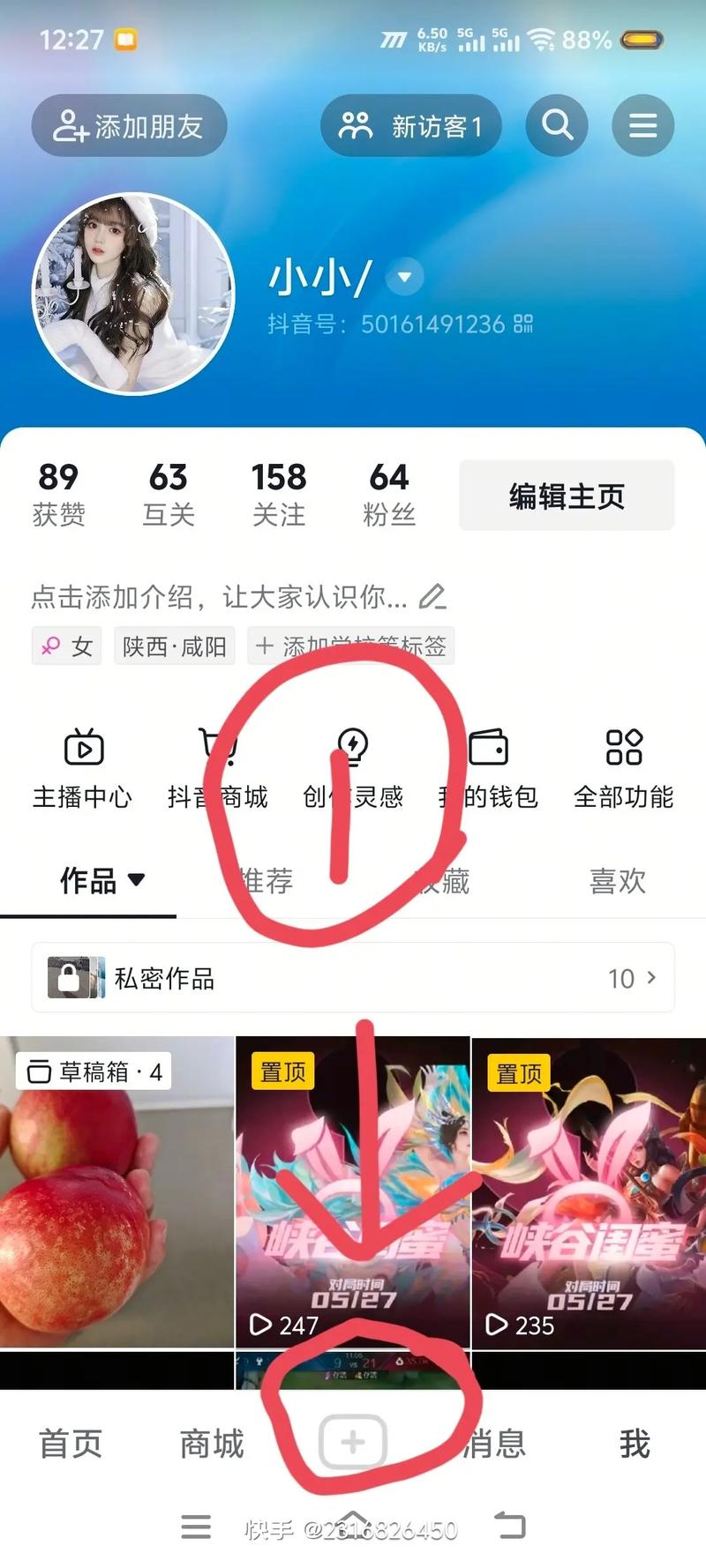This screenshot has width=706, height=1568.
Task: Open the 64 粉丝 followers list
Action: tap(388, 494)
